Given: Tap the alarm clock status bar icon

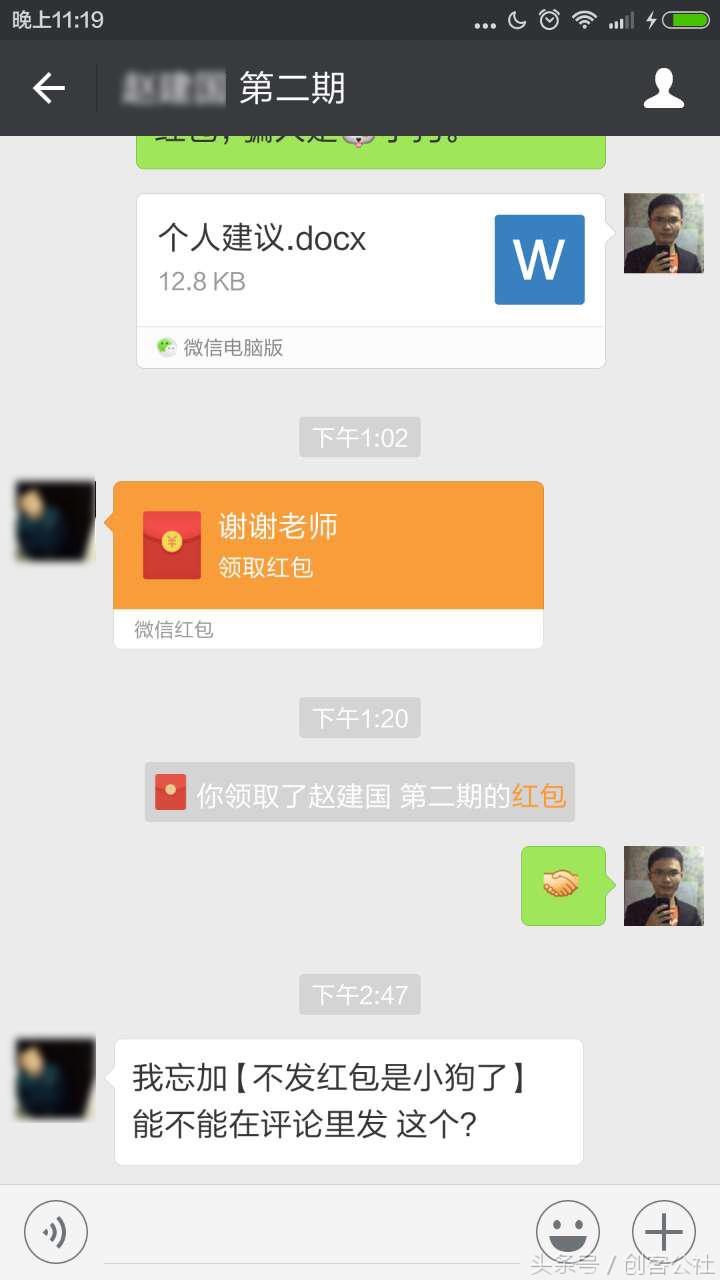Looking at the screenshot, I should tap(548, 18).
